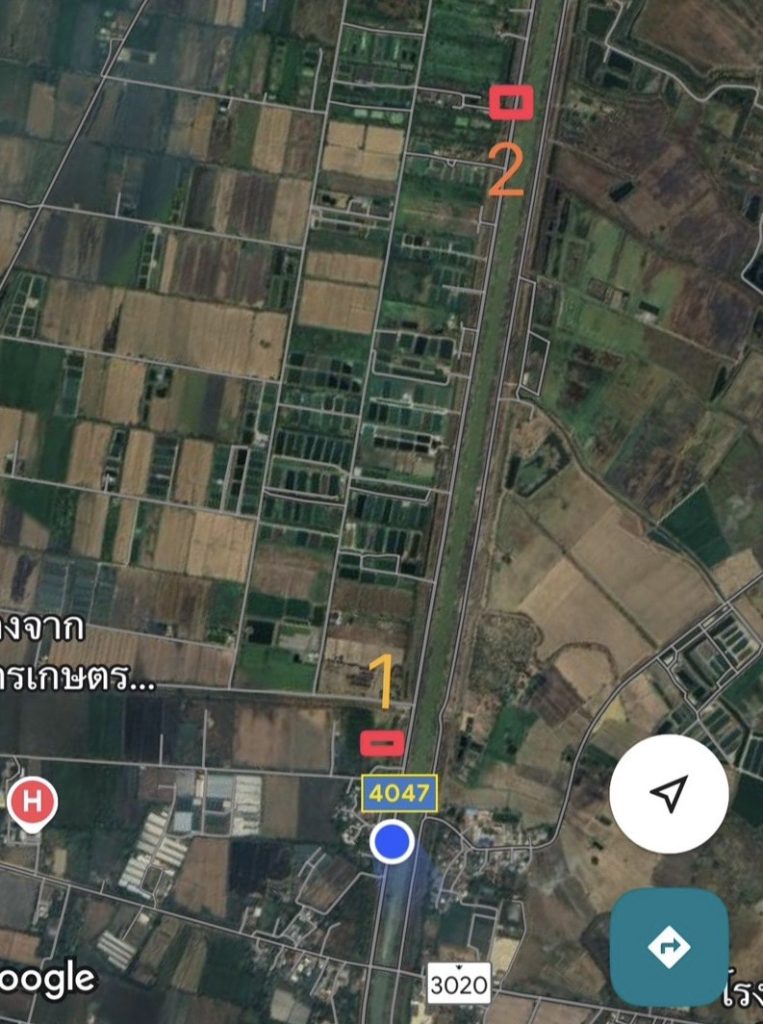This screenshot has width=763, height=1024.
Task: Open directions with the teal arrow button
Action: click(669, 946)
